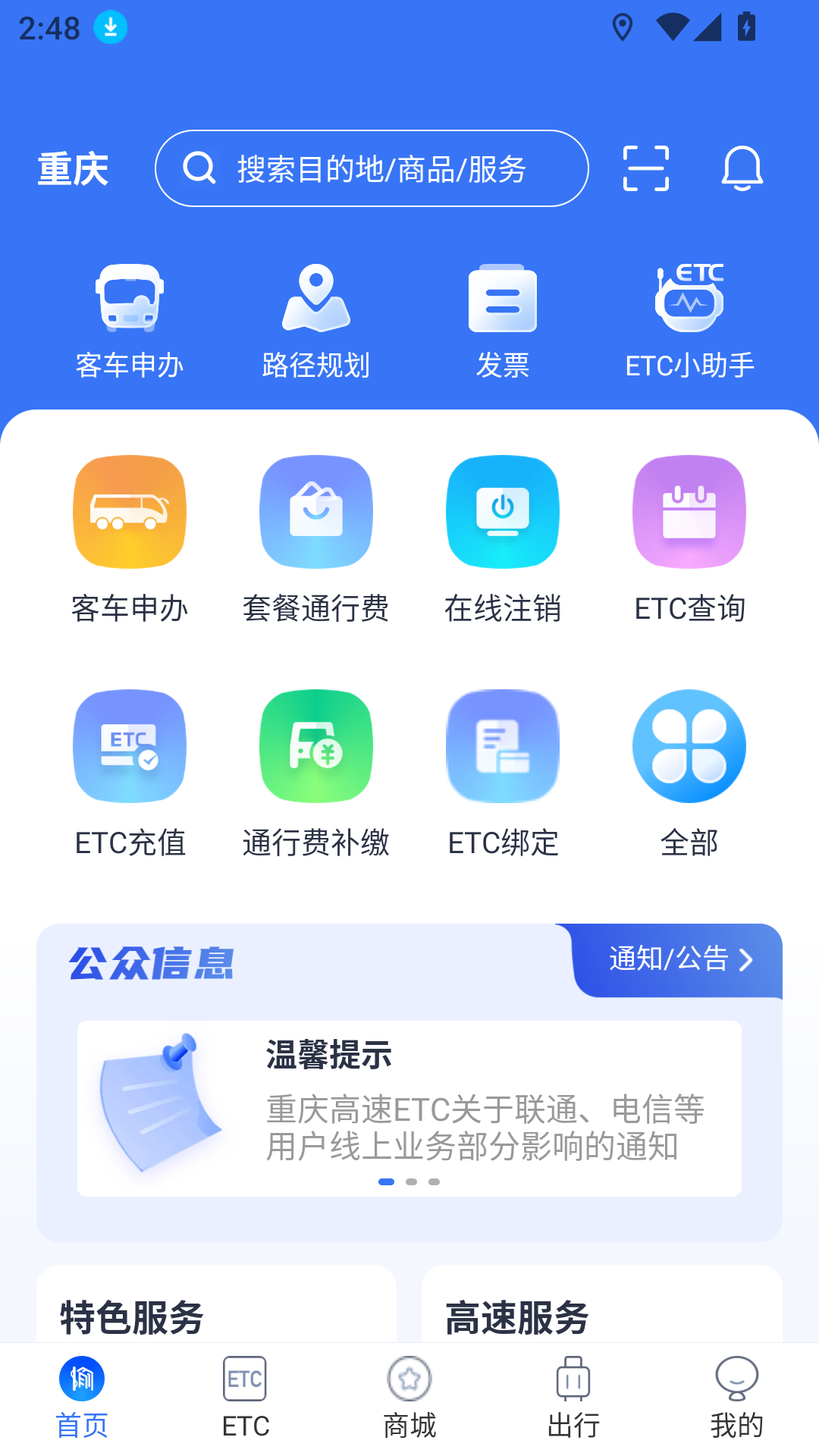Change the city from 重庆
This screenshot has width=819, height=1456.
(74, 168)
